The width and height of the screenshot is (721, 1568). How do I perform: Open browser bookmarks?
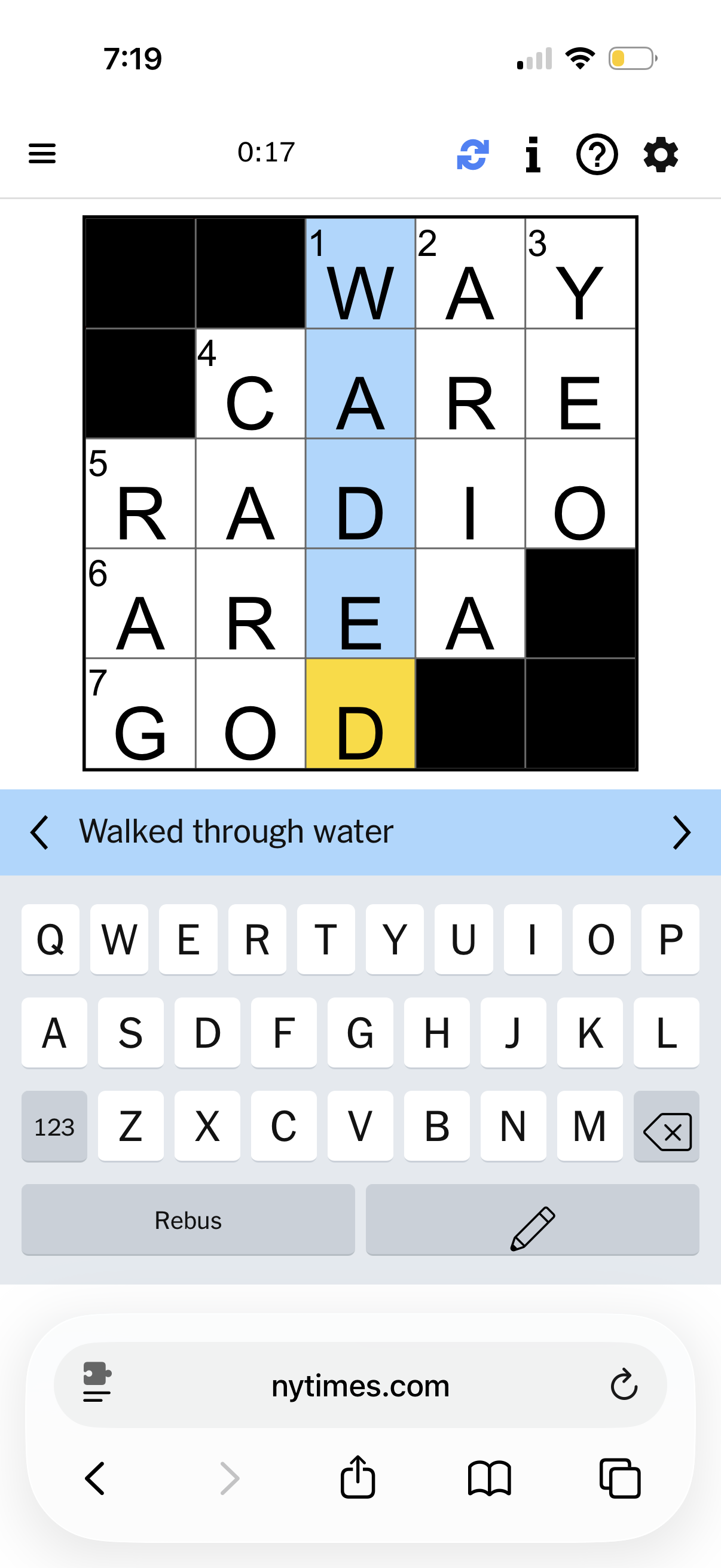pos(489,1477)
